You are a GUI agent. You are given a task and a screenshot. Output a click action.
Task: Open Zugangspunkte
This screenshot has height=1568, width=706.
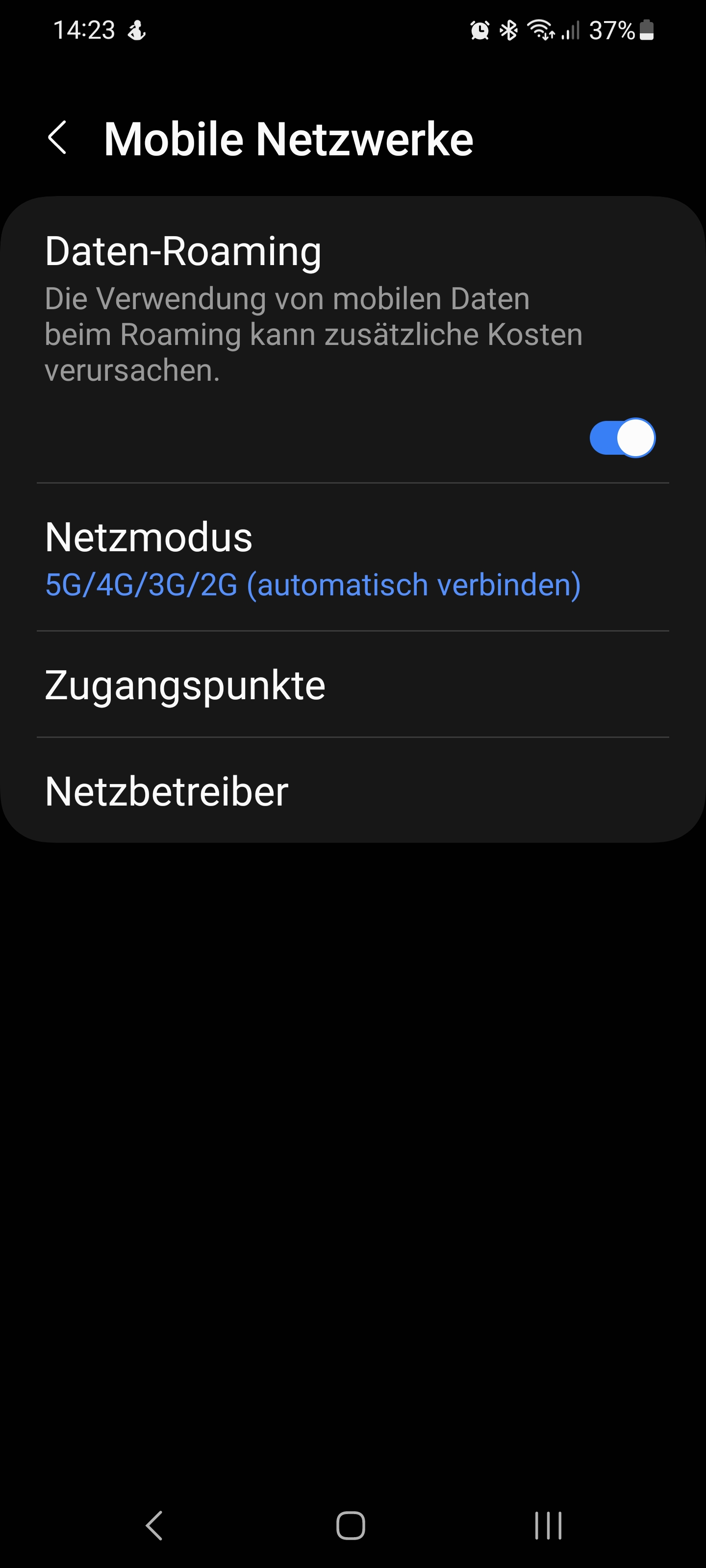352,685
